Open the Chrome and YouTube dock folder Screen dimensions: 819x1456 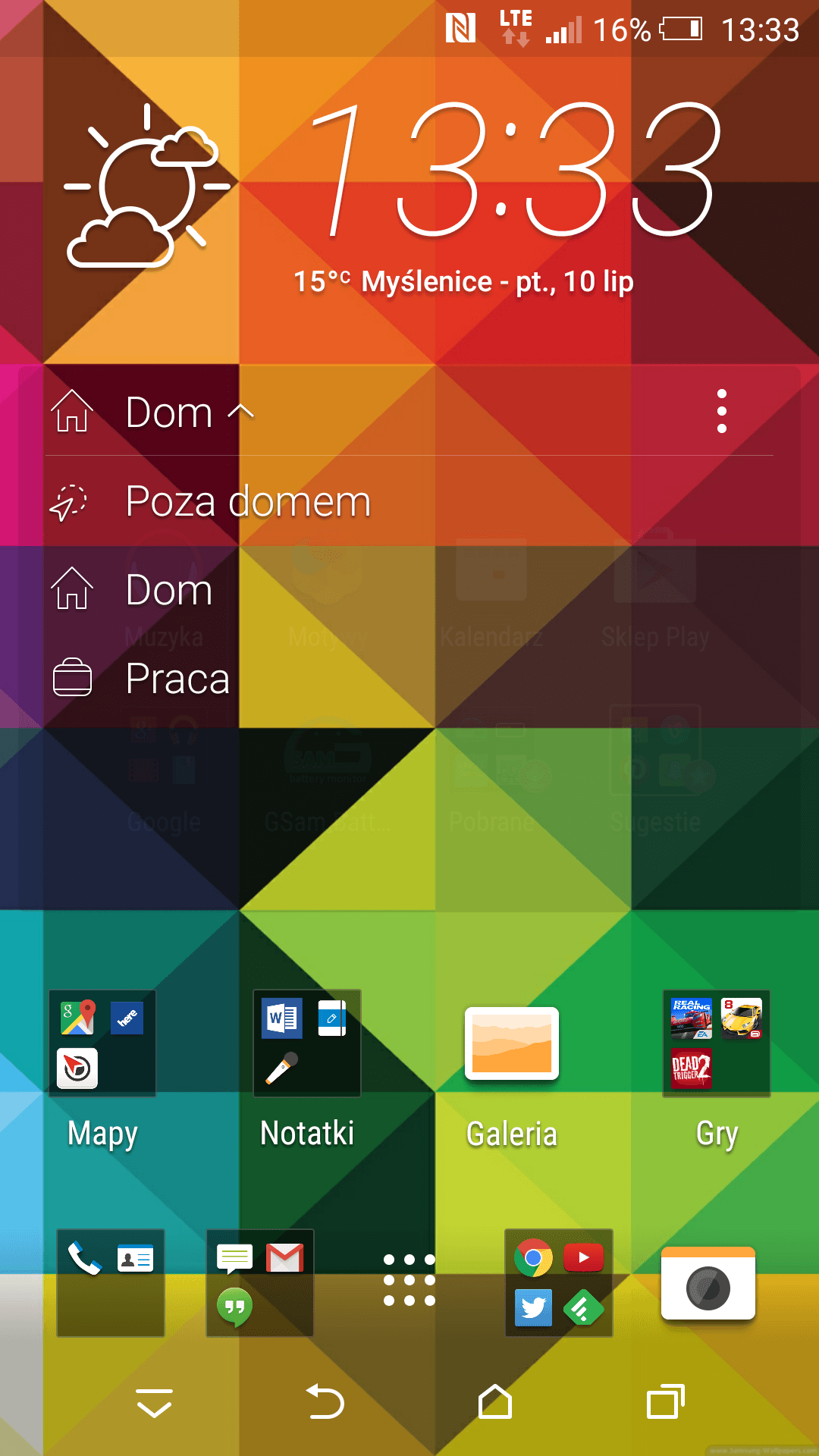coord(559,1282)
